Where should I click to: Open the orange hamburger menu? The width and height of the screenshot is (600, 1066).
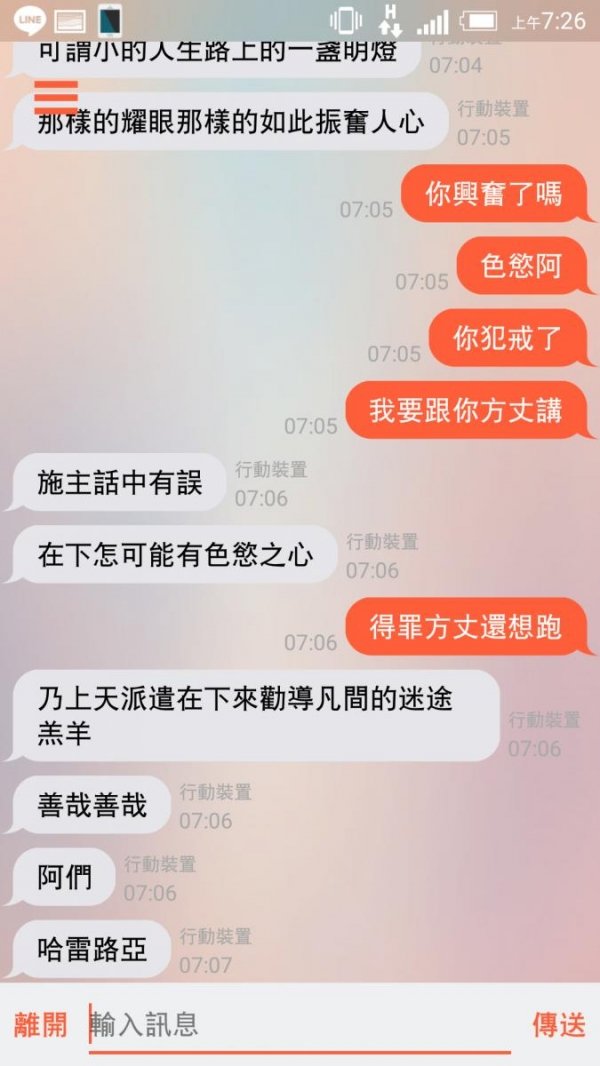click(55, 97)
